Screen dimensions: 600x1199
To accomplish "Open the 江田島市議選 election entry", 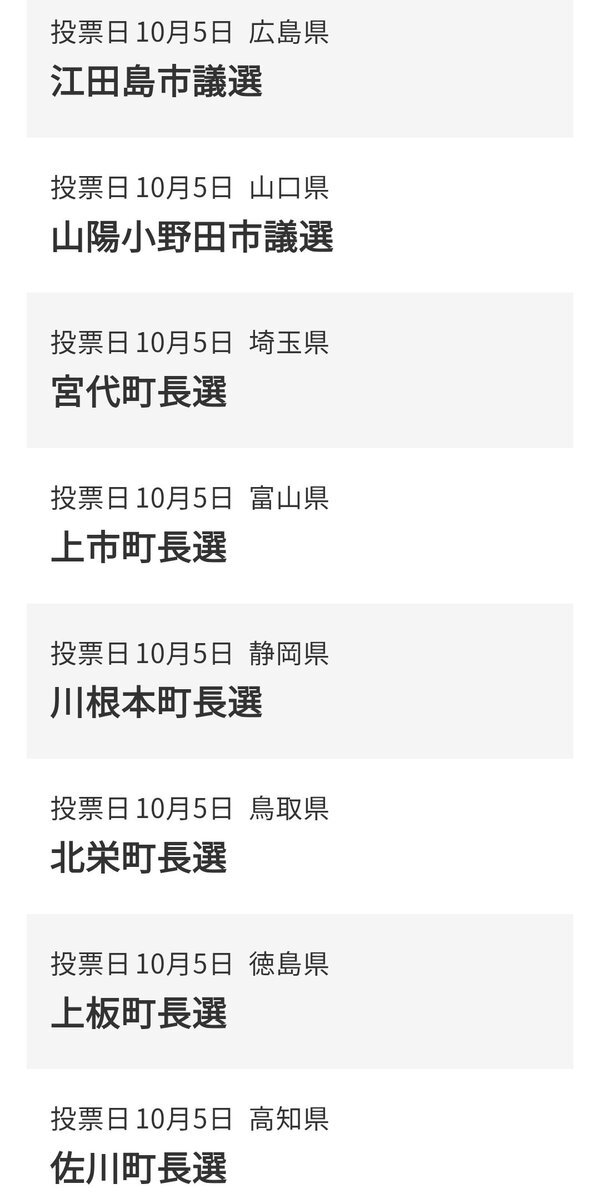I will pyautogui.click(x=157, y=81).
